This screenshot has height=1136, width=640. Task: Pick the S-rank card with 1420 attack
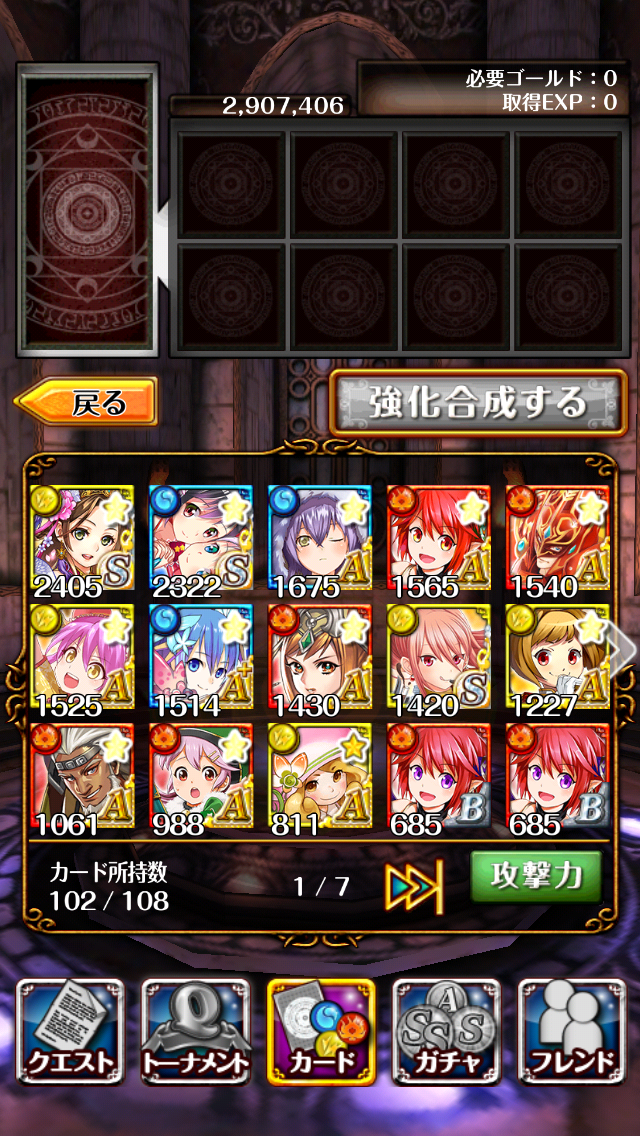pos(439,661)
